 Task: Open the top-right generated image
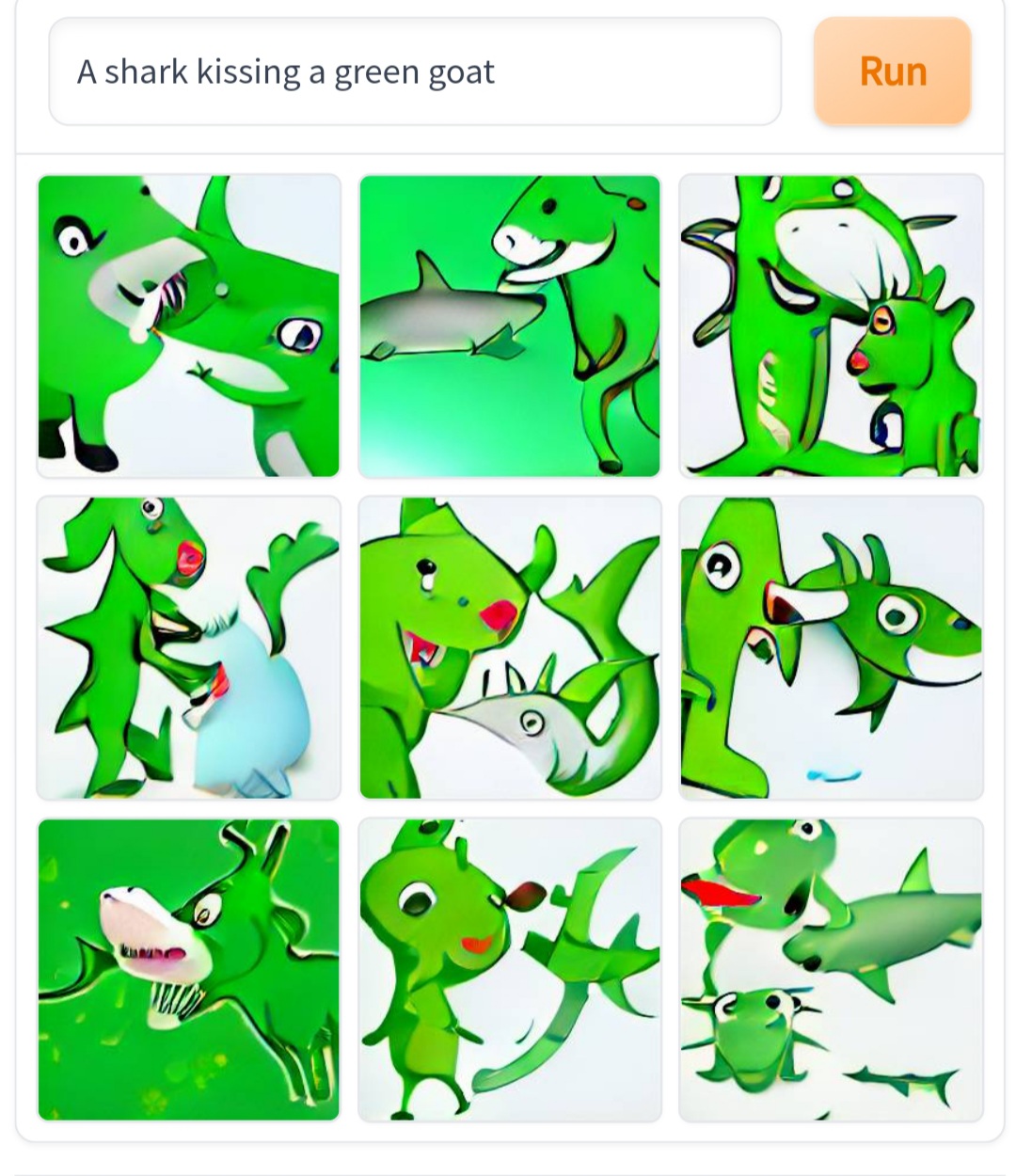pos(831,326)
